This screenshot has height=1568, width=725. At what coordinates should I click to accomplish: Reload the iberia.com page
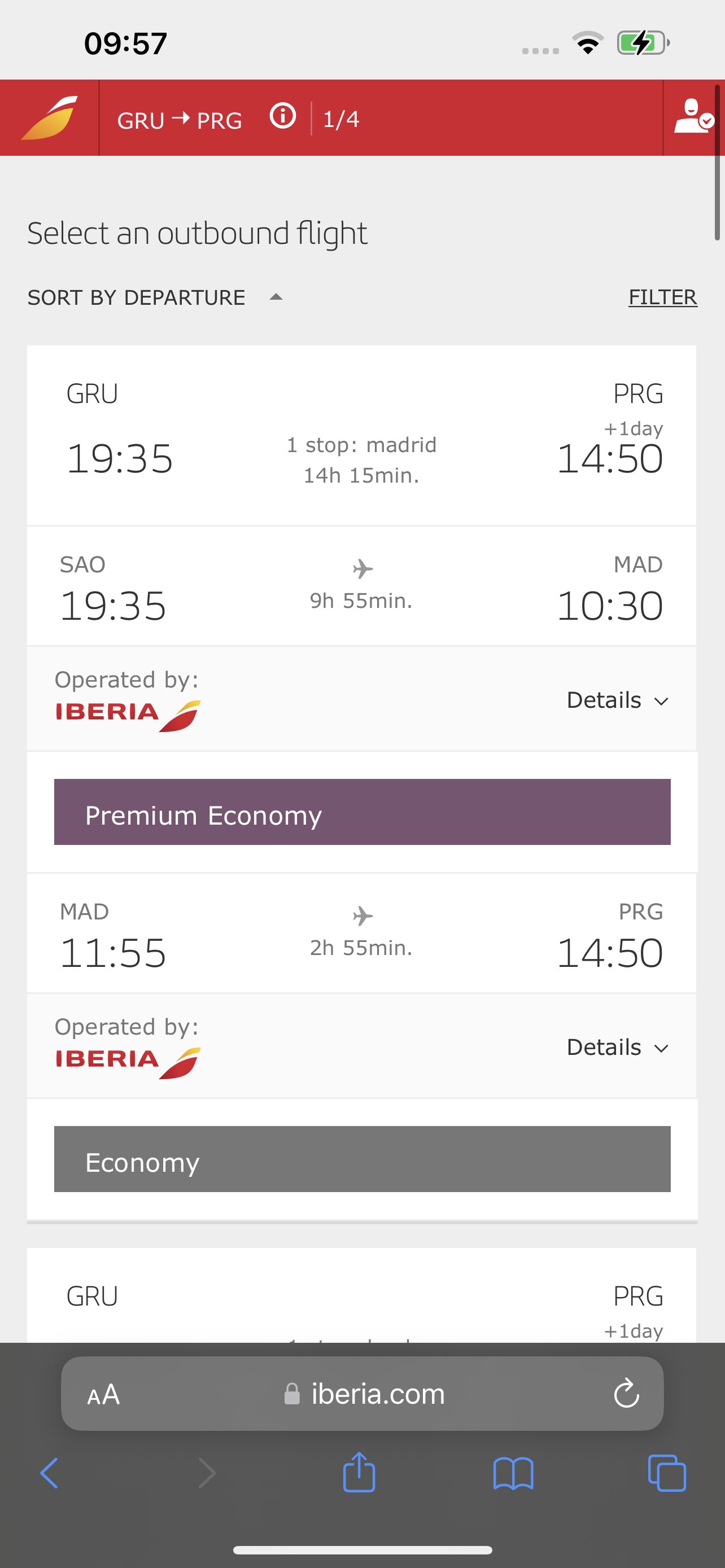coord(626,1393)
